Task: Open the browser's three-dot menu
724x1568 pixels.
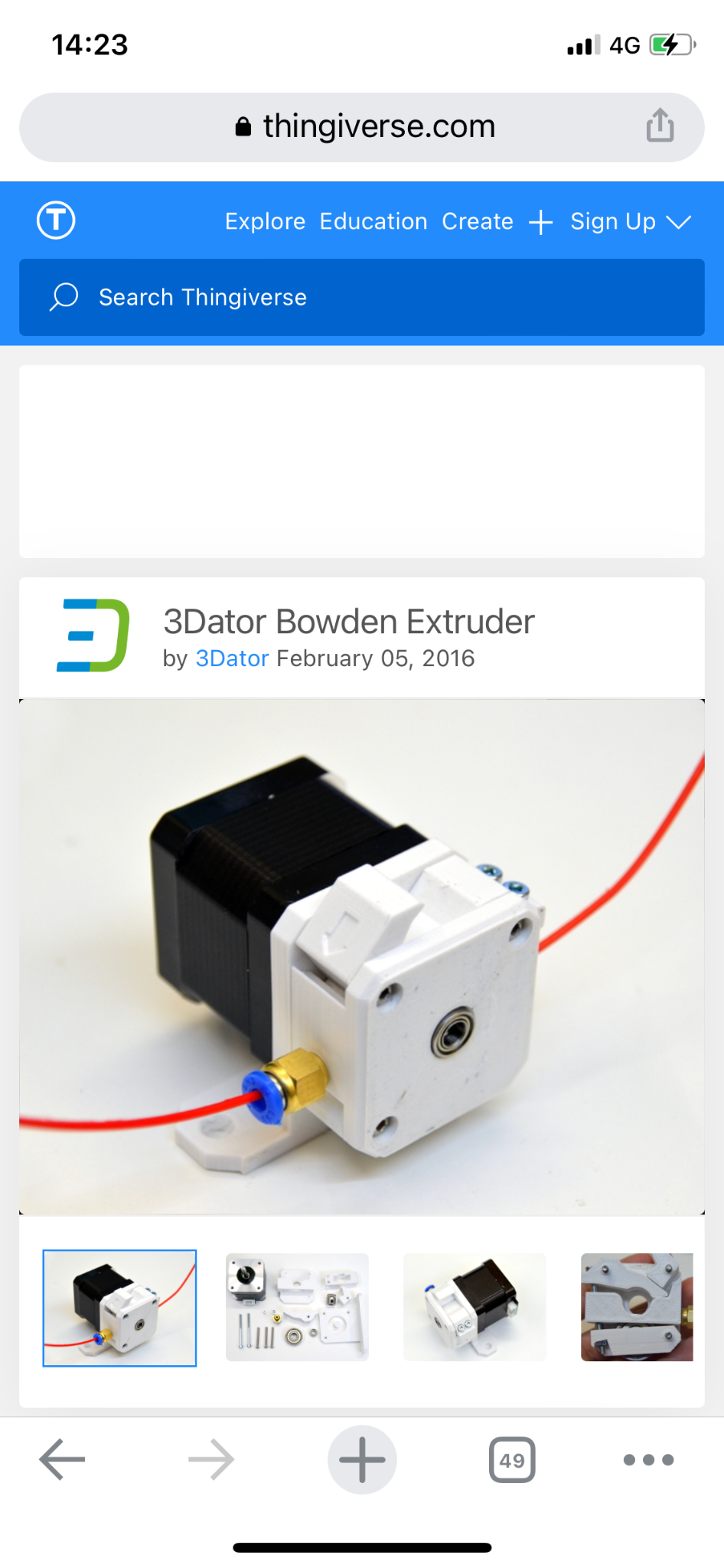Action: pos(648,1460)
